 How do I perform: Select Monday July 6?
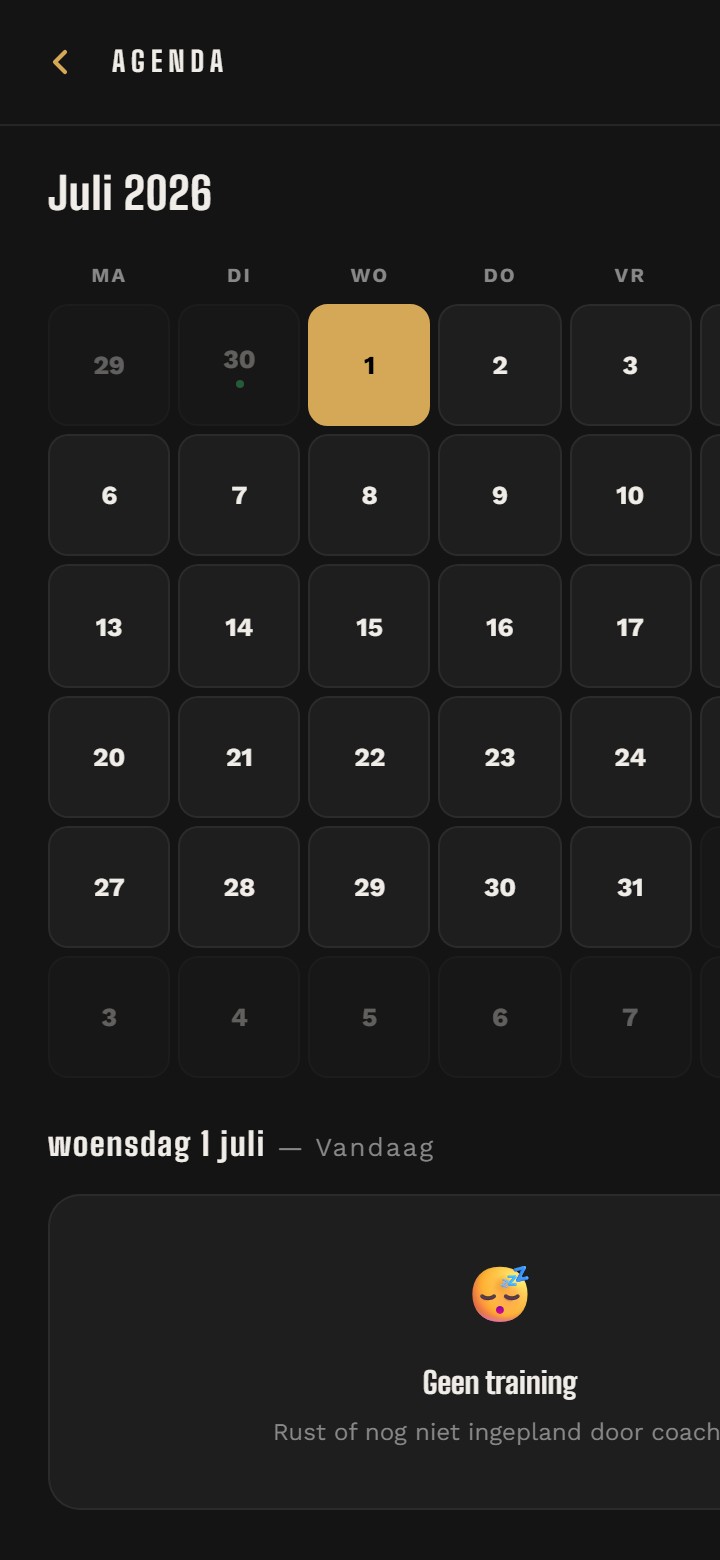point(109,495)
